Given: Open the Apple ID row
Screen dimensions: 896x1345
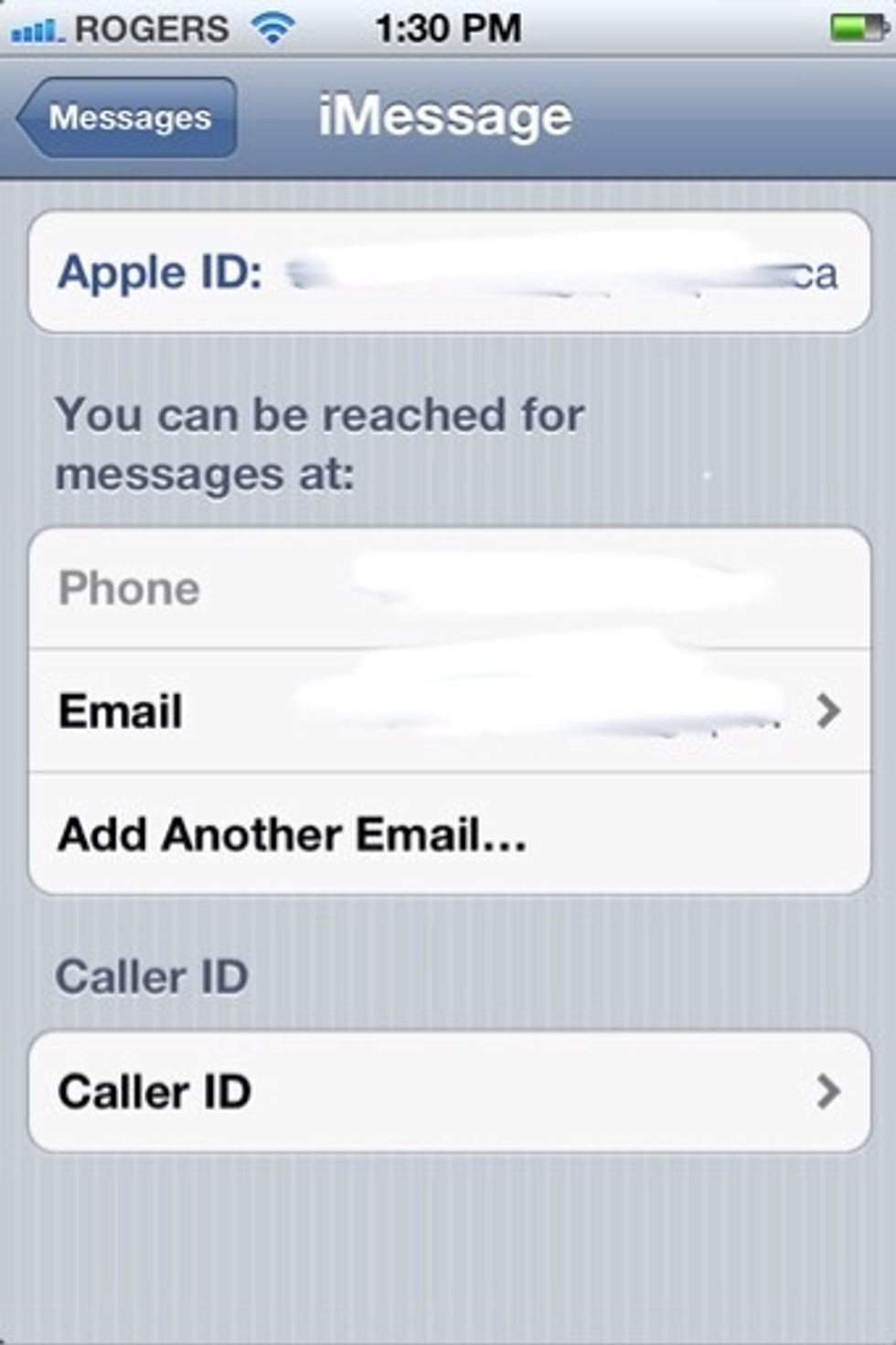Looking at the screenshot, I should click(x=448, y=272).
